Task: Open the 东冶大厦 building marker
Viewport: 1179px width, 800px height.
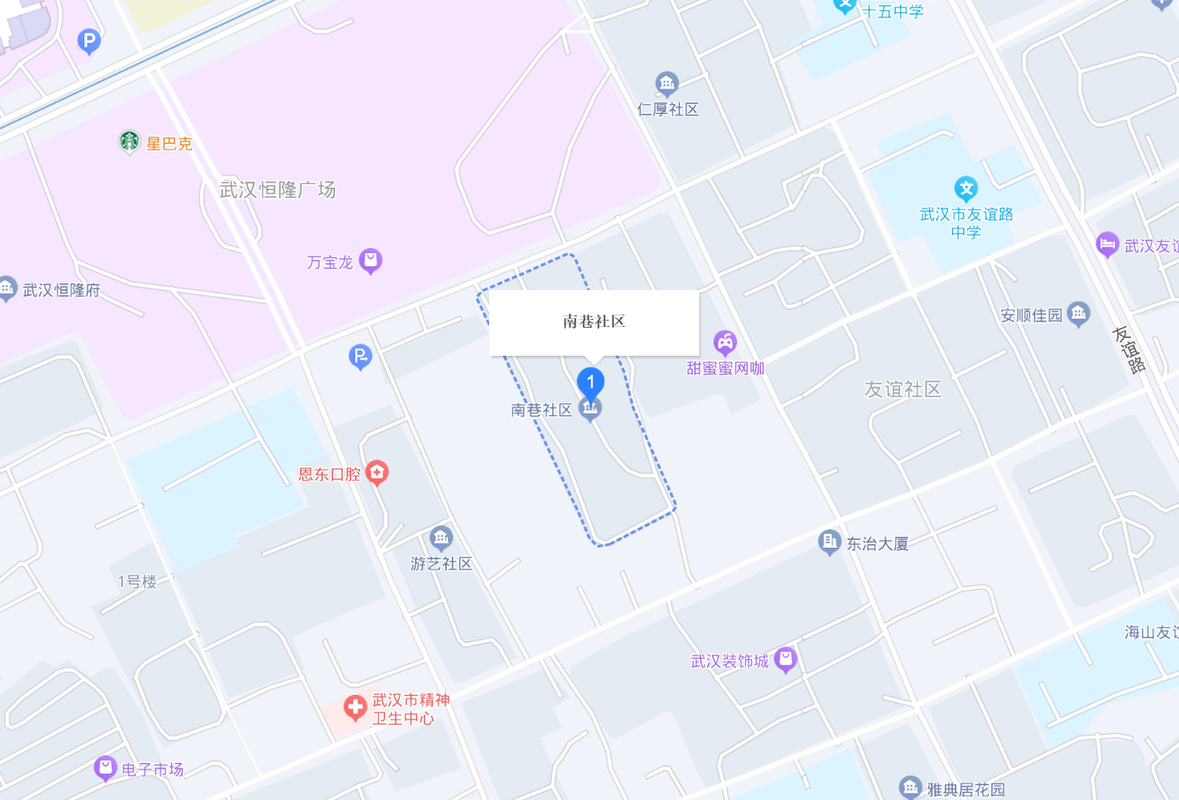Action: [x=829, y=543]
